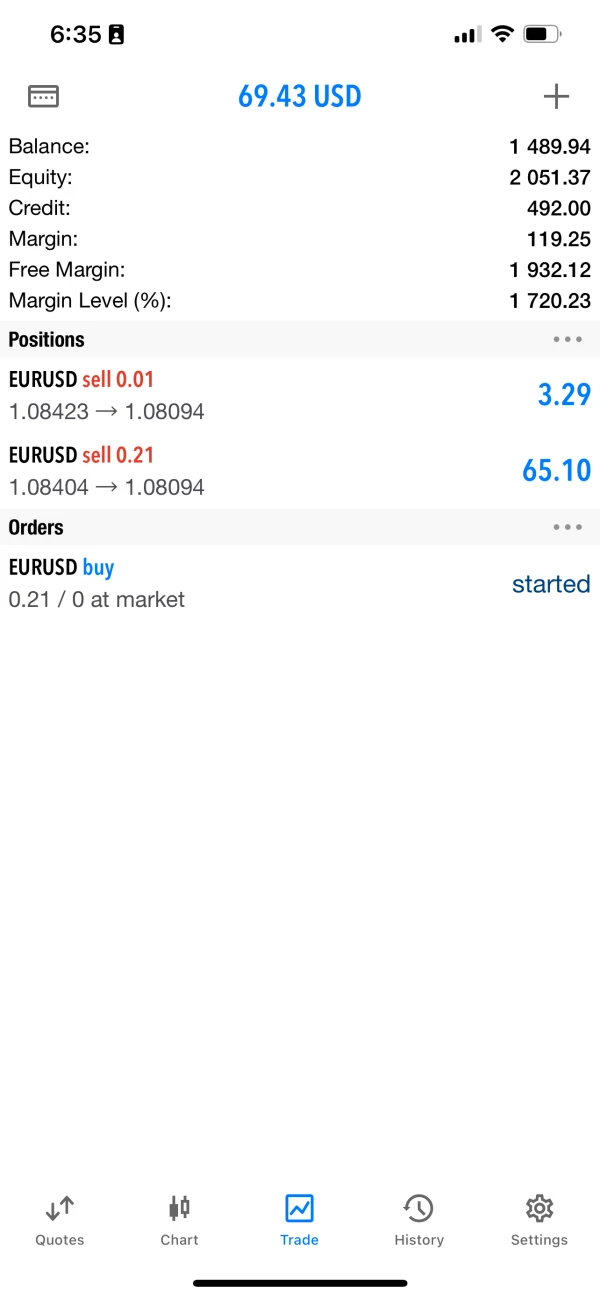Switch to the Quotes tab
Screen dimensions: 600x1298
point(60,1220)
